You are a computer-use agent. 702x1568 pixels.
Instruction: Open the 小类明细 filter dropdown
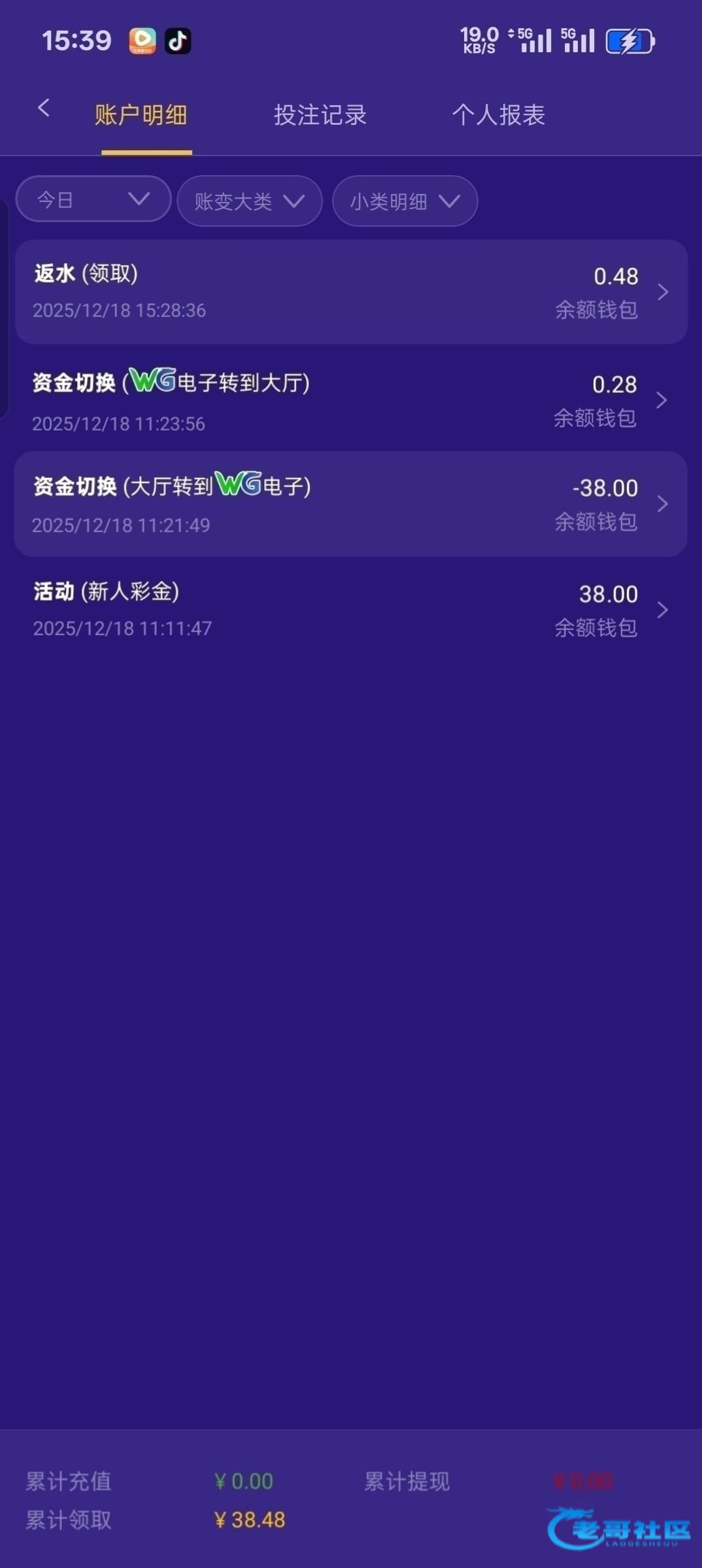[405, 201]
